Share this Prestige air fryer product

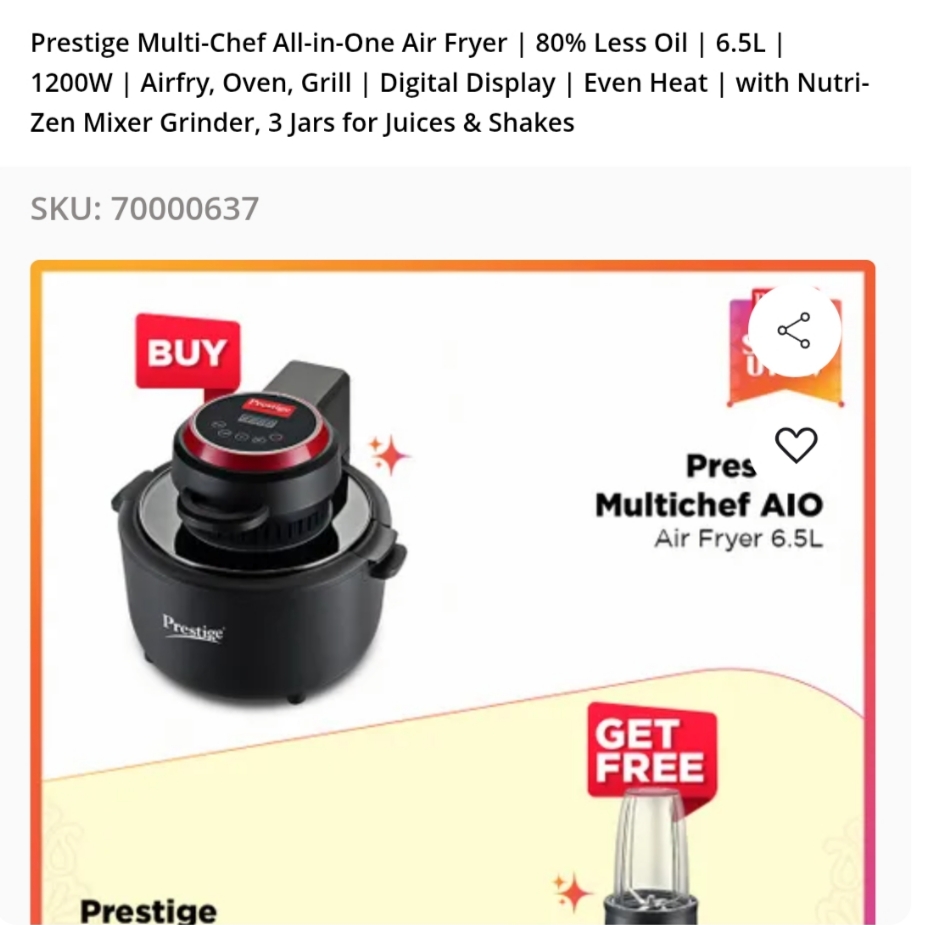click(794, 331)
